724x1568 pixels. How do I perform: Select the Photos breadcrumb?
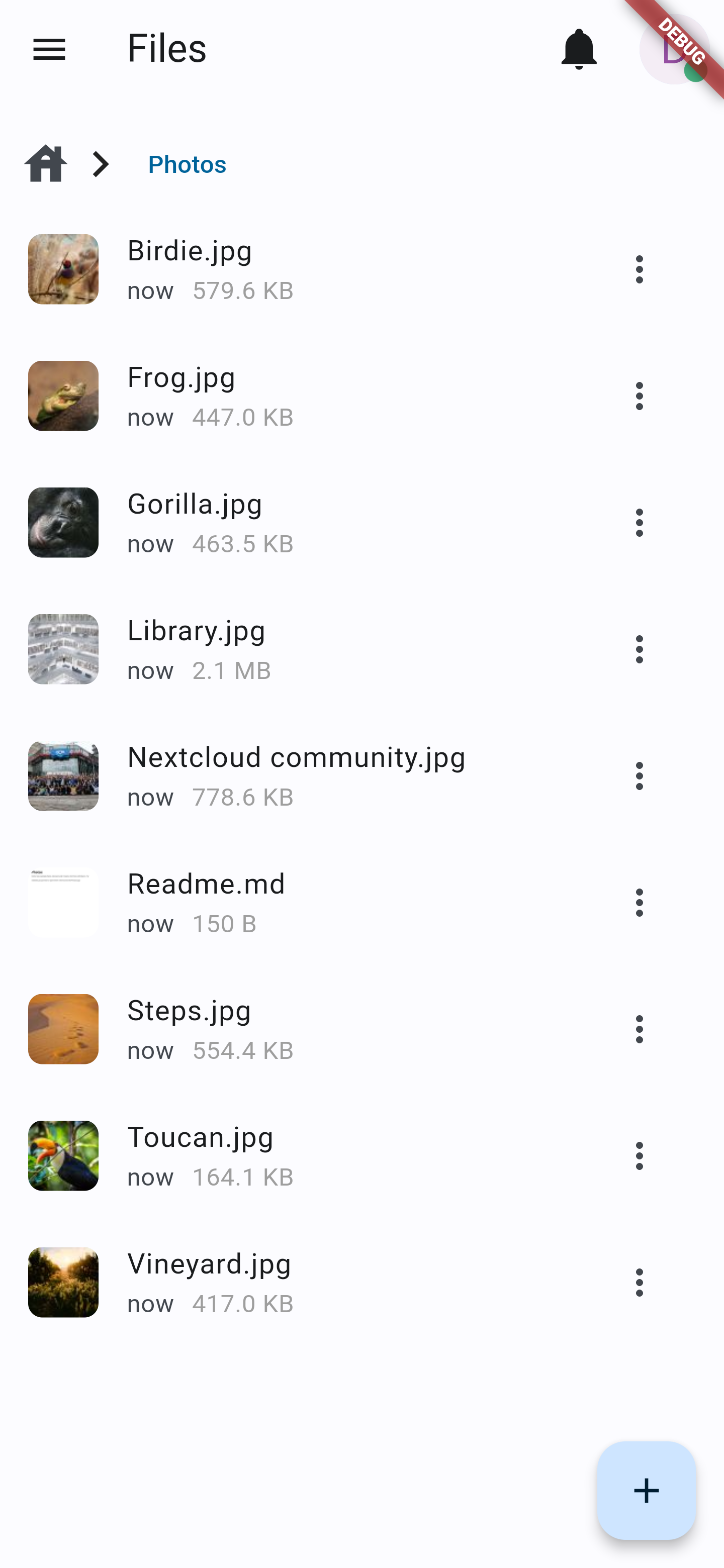tap(187, 164)
